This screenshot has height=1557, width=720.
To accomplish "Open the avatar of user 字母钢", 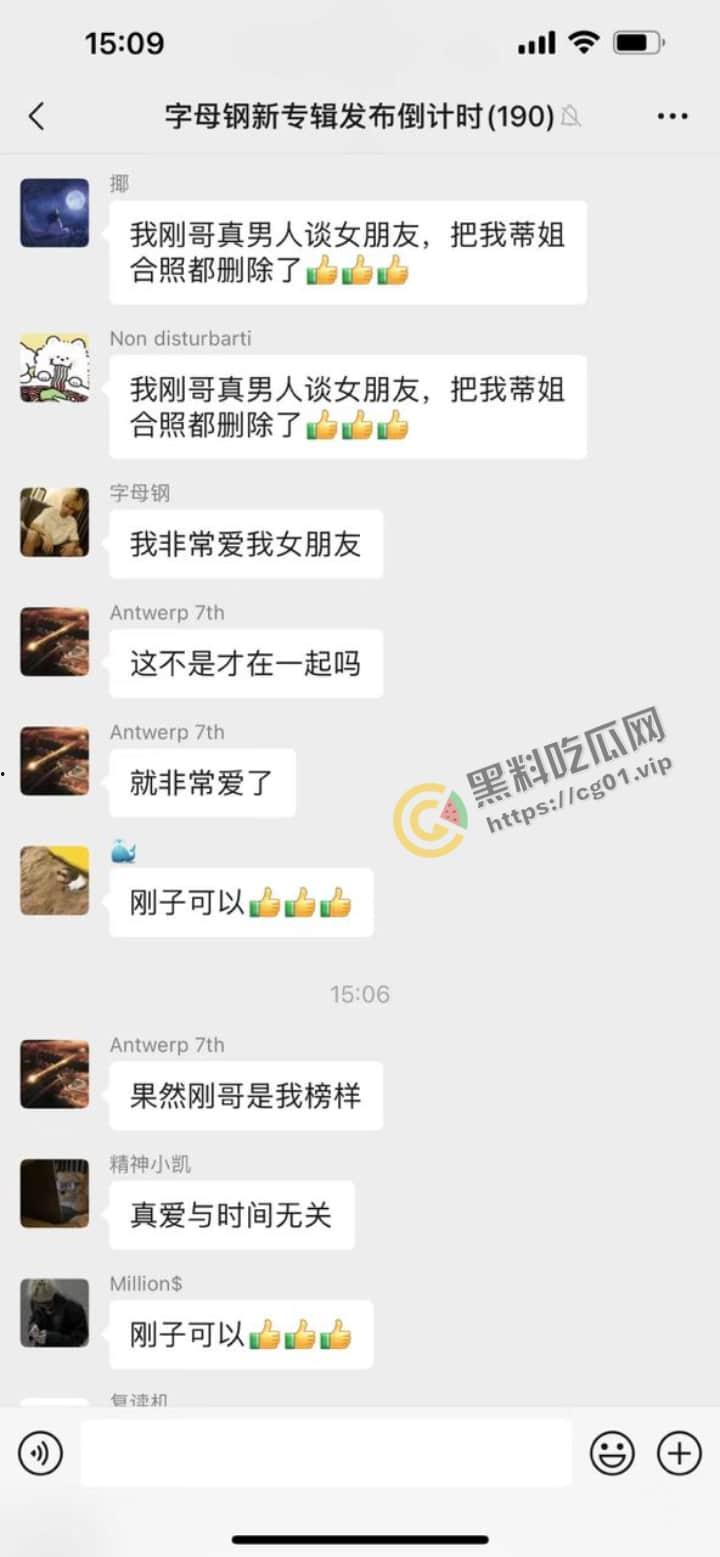I will 55,522.
